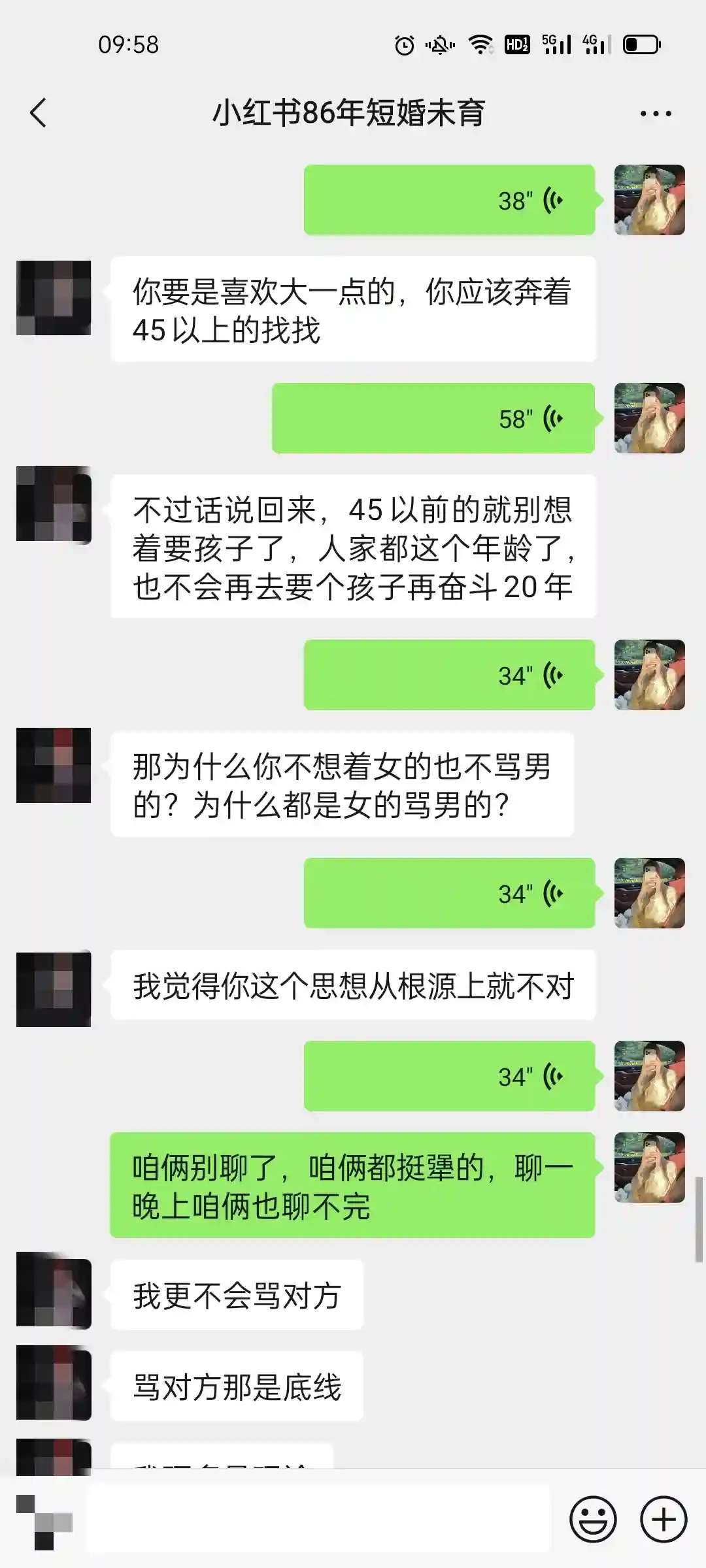Open the plus attachment menu
The image size is (706, 1568).
pos(663,1520)
